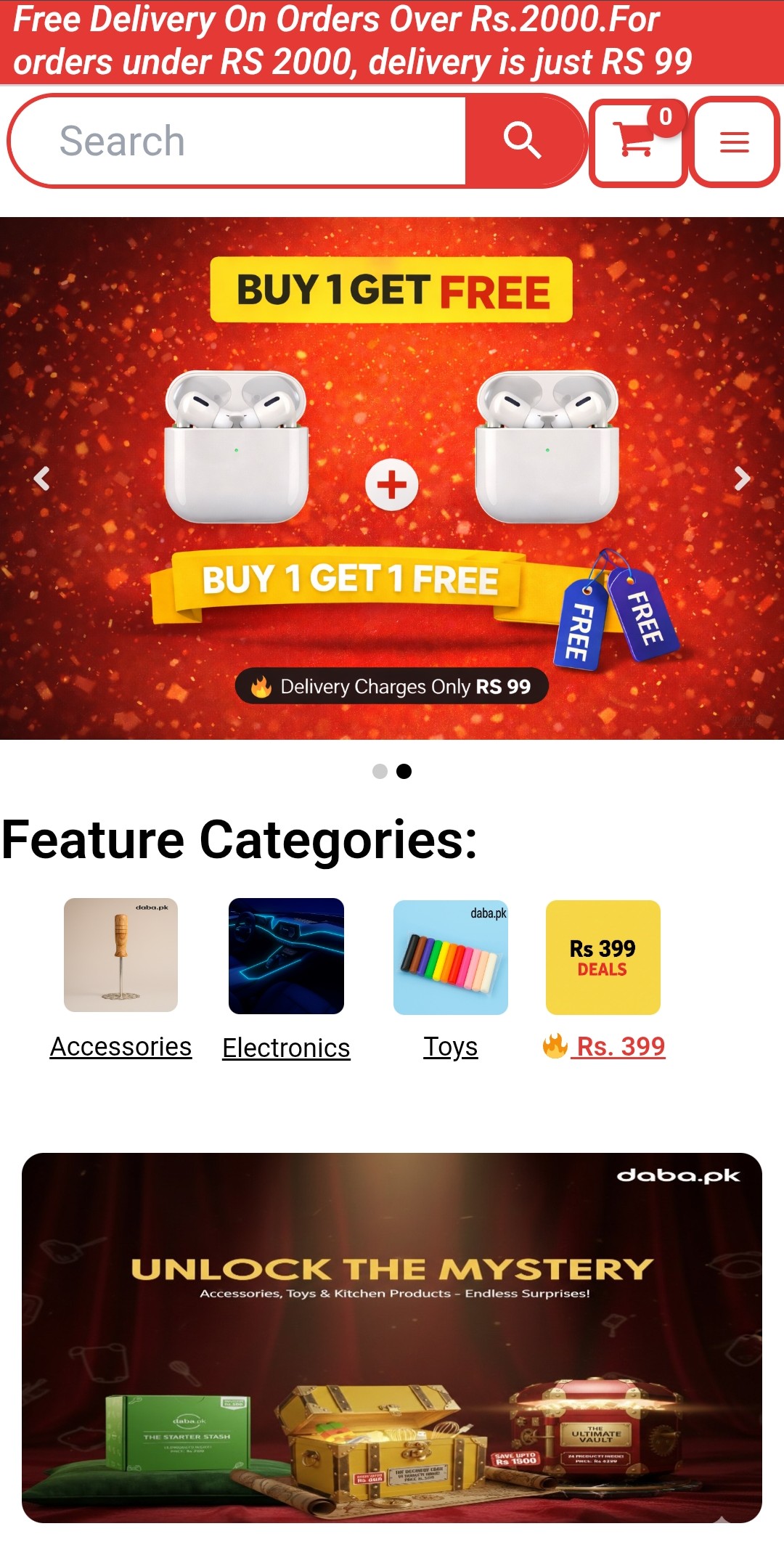
Task: Open the Accessories category image
Action: (121, 955)
